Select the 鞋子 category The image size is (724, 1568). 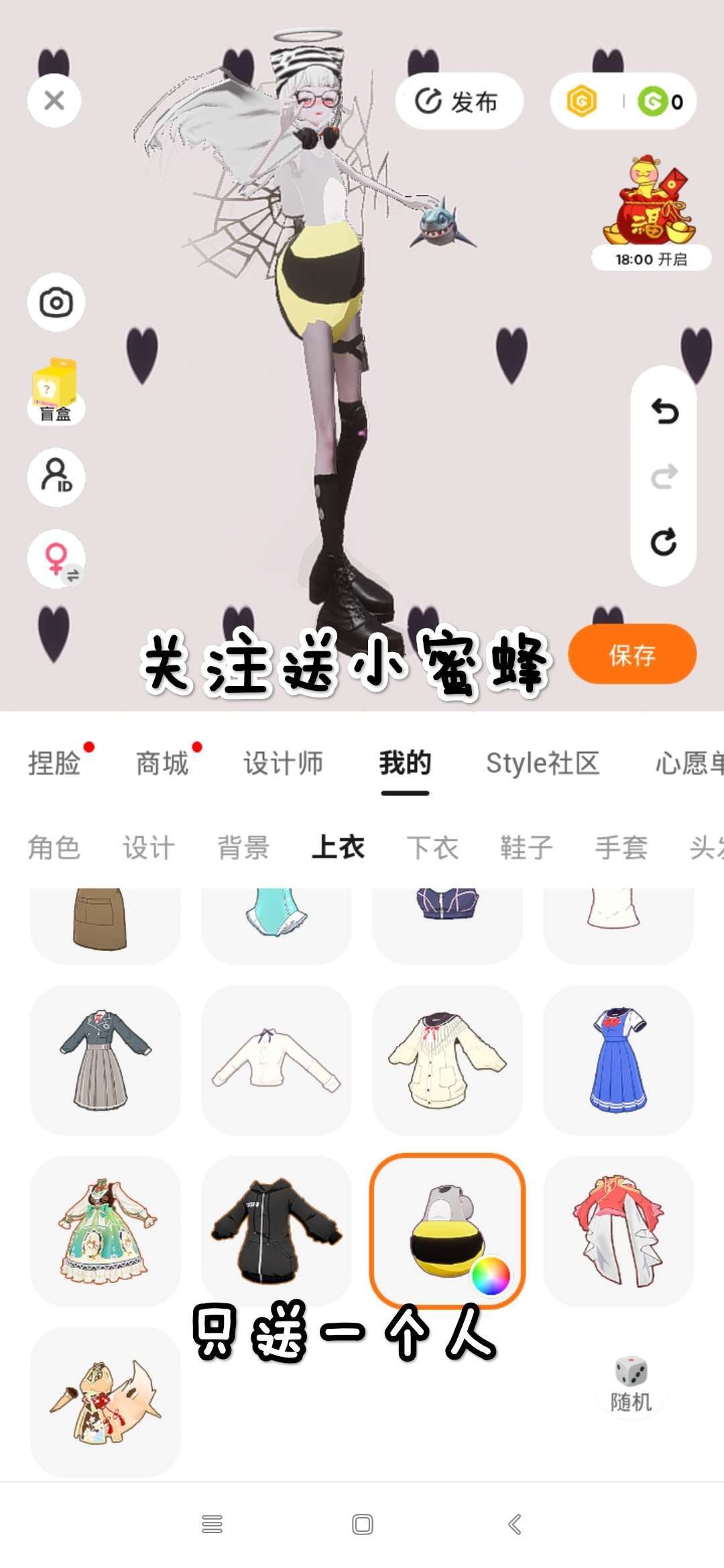pos(527,848)
